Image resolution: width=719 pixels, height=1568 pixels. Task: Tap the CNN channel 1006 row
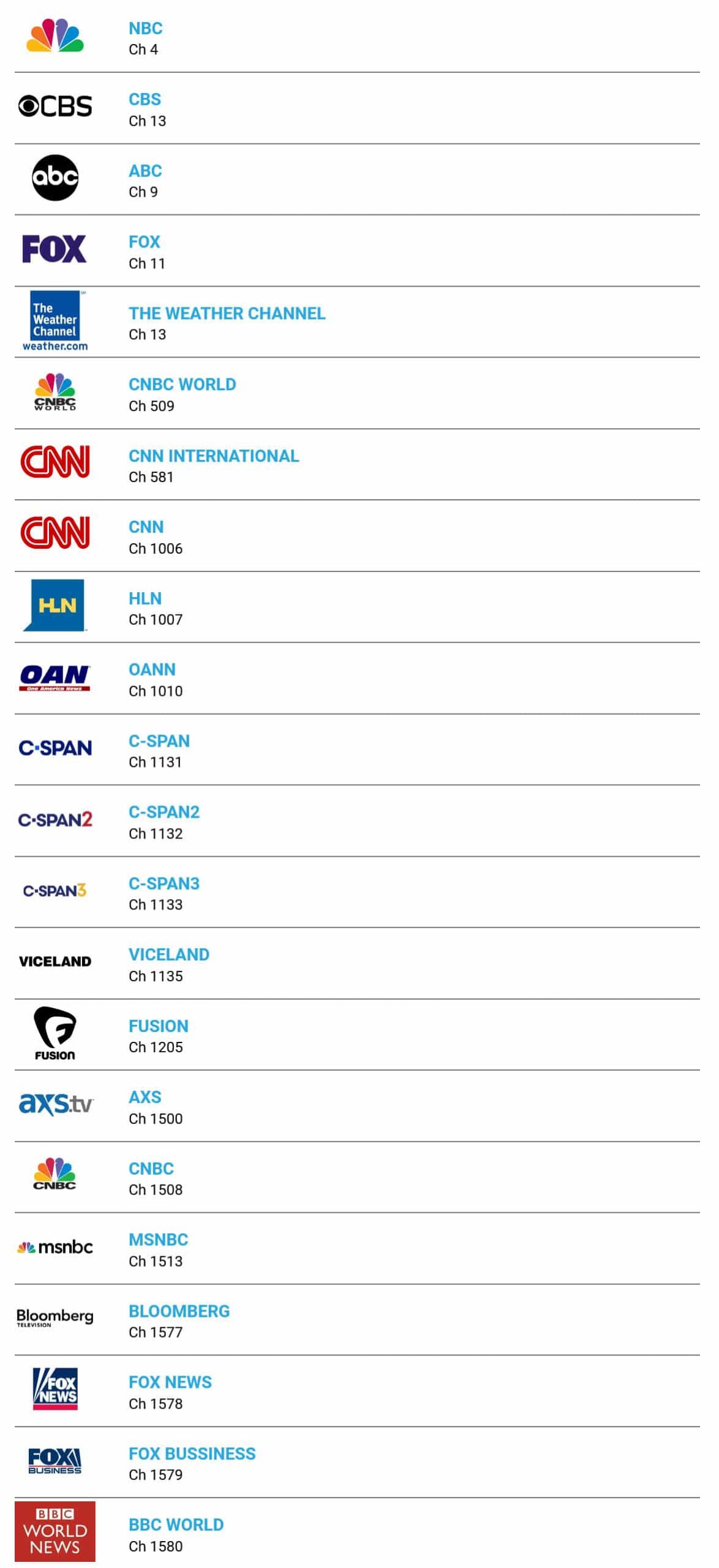(x=357, y=536)
